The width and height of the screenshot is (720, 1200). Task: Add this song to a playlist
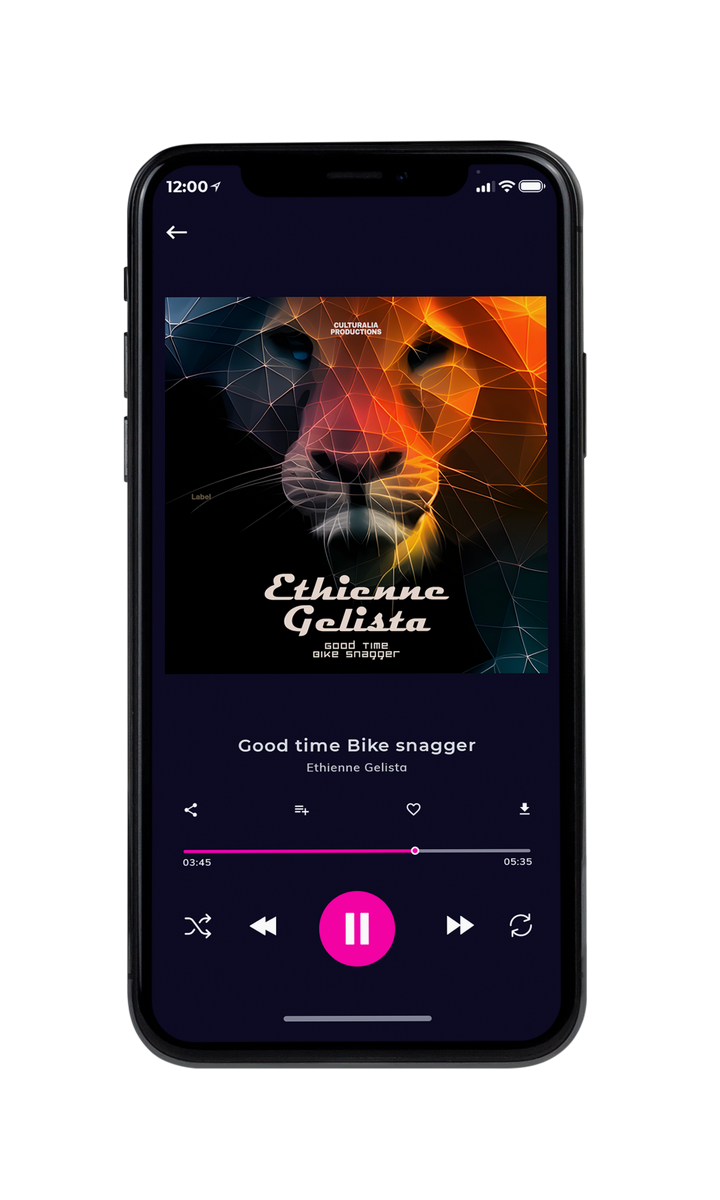tap(301, 810)
